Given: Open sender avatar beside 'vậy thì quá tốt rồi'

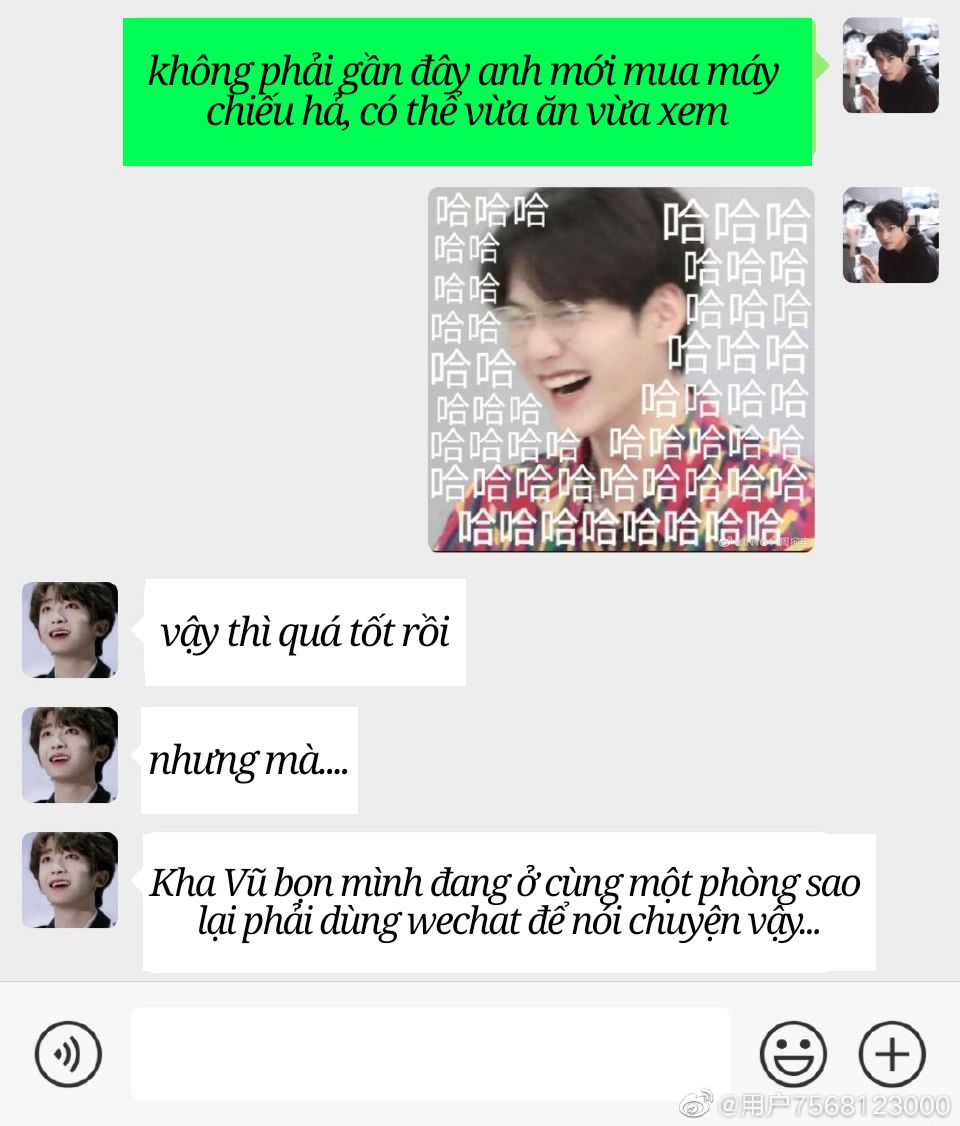Looking at the screenshot, I should 70,630.
